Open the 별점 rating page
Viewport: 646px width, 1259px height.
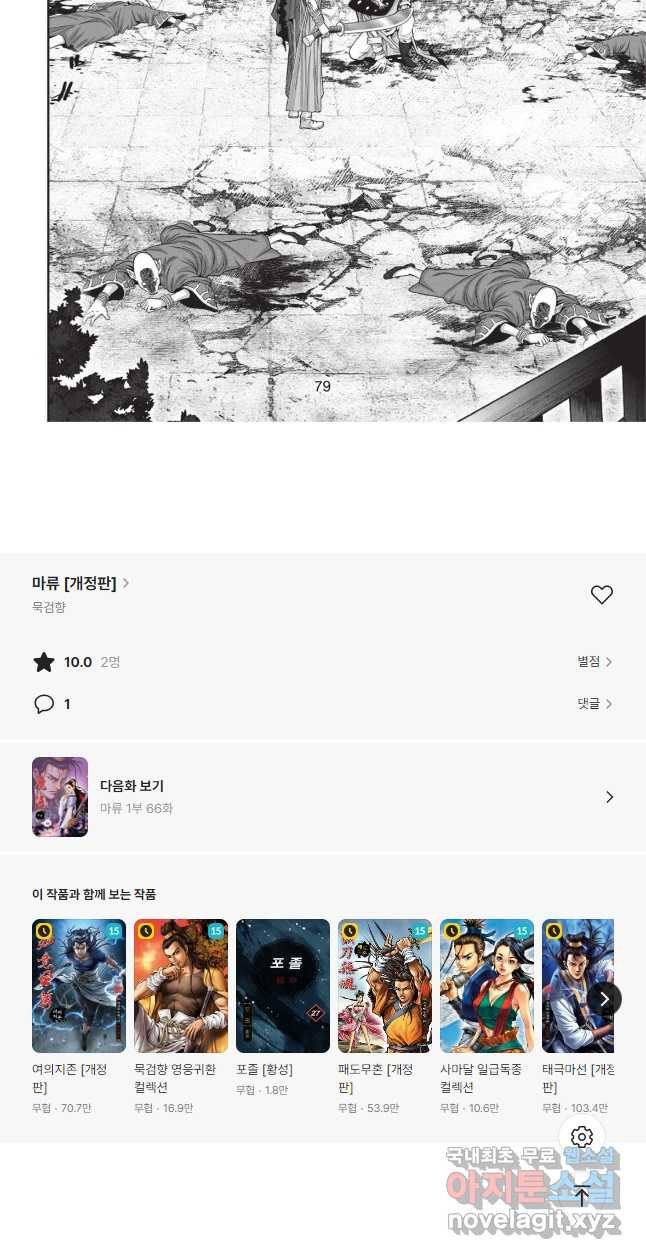tap(594, 662)
